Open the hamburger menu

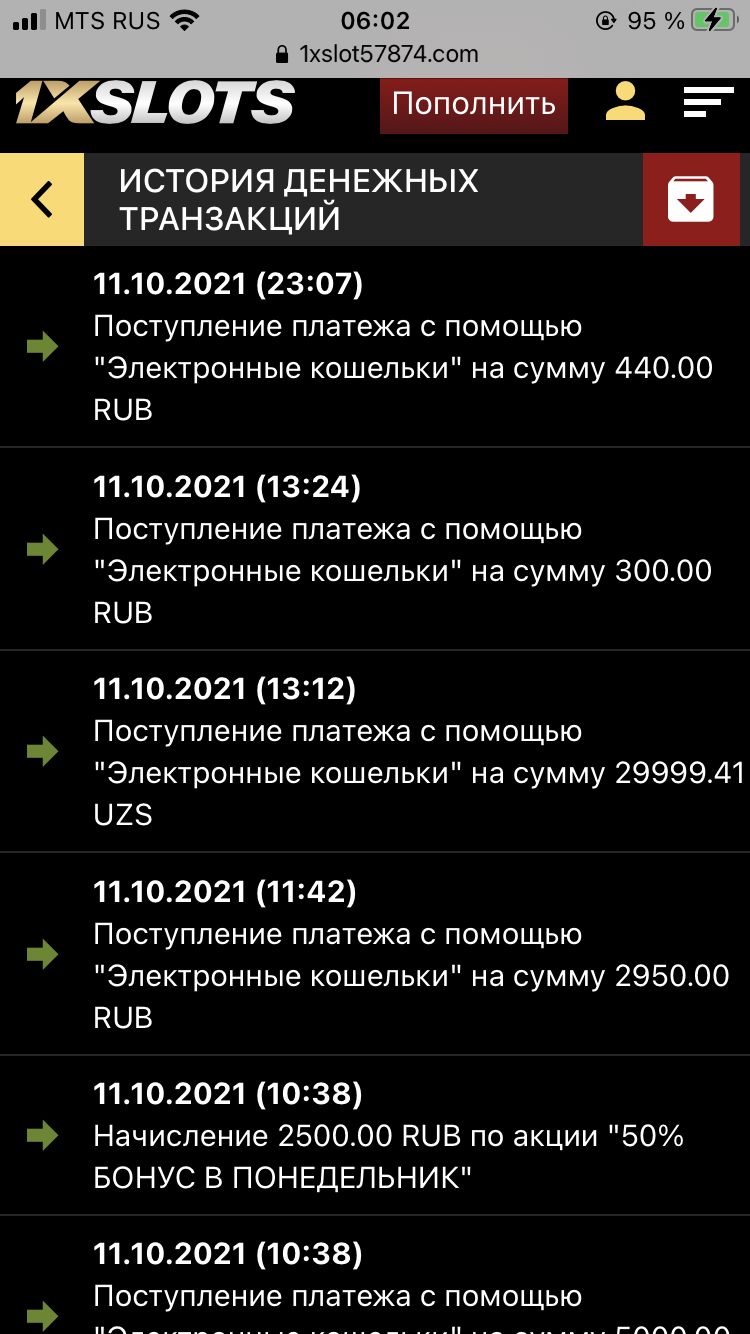[708, 102]
